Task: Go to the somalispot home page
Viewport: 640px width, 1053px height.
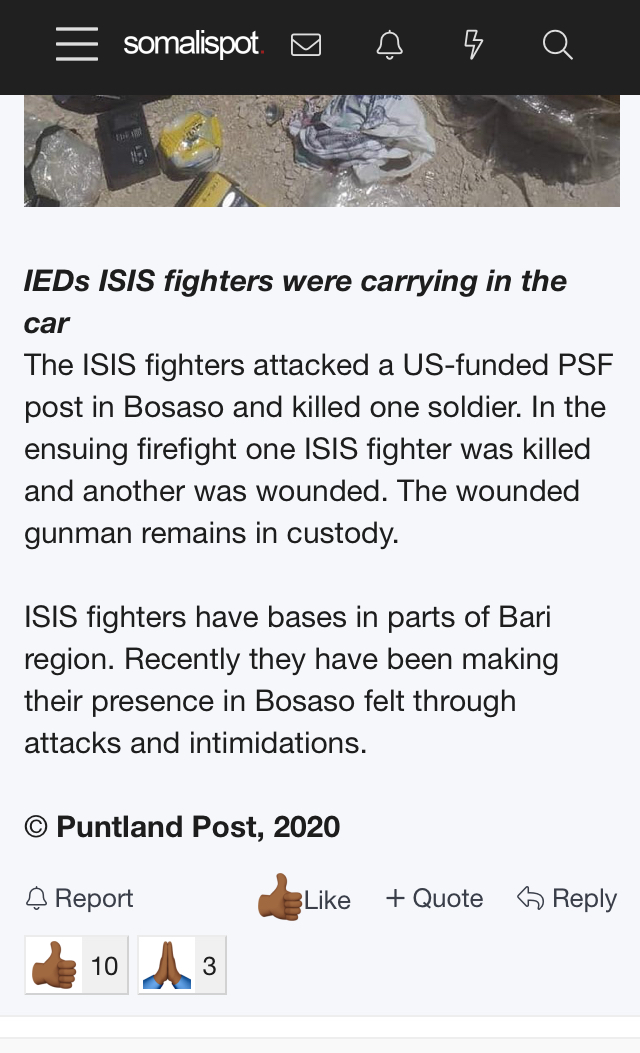Action: (x=191, y=45)
